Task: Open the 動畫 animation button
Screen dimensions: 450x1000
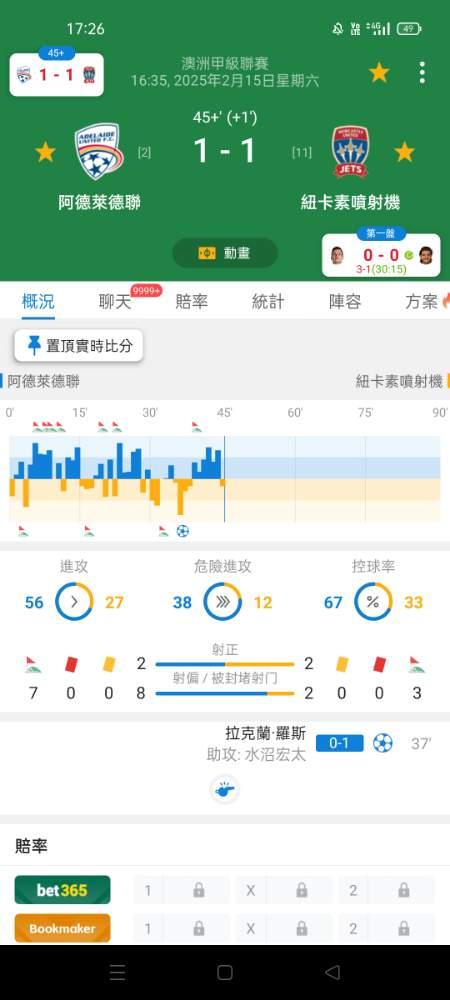Action: click(x=225, y=253)
